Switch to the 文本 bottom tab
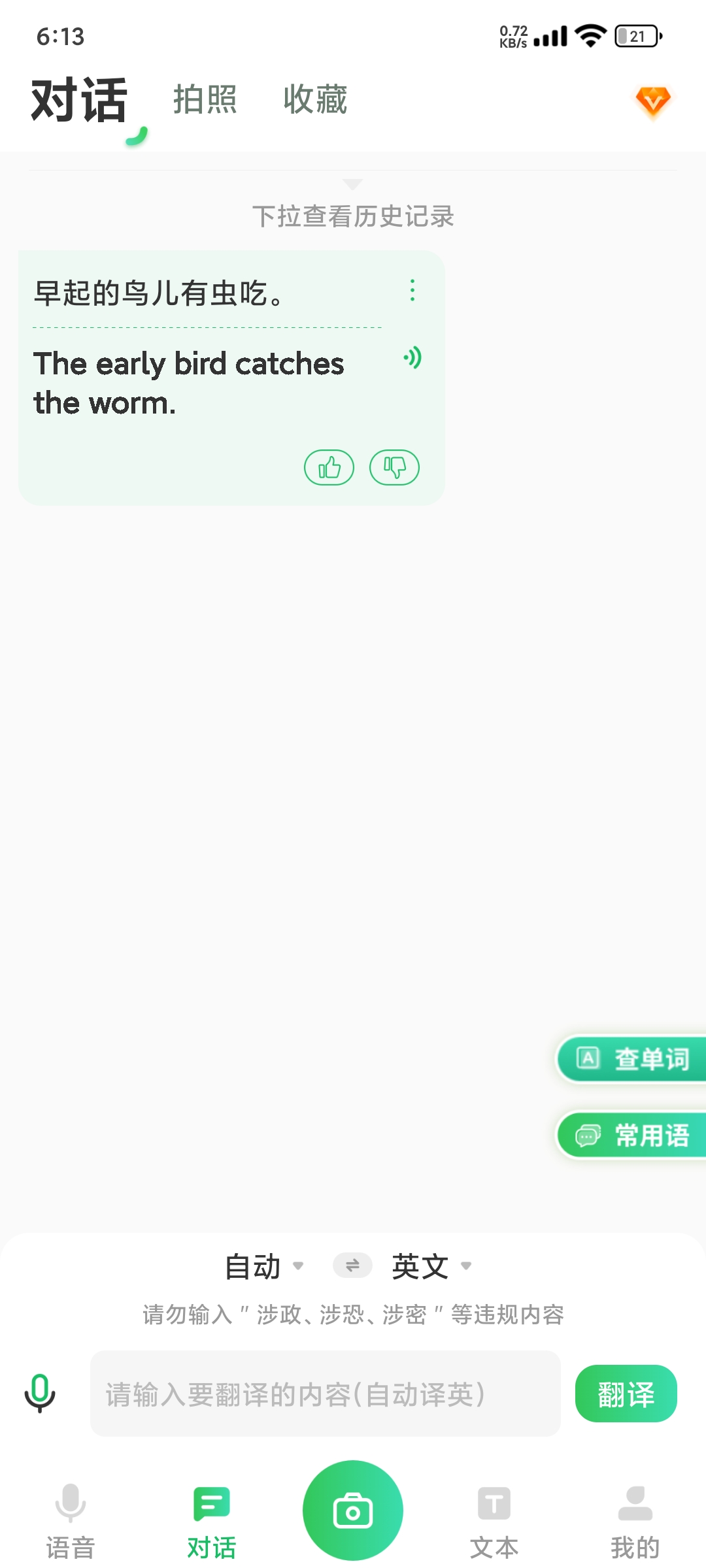The image size is (706, 1568). click(494, 1519)
